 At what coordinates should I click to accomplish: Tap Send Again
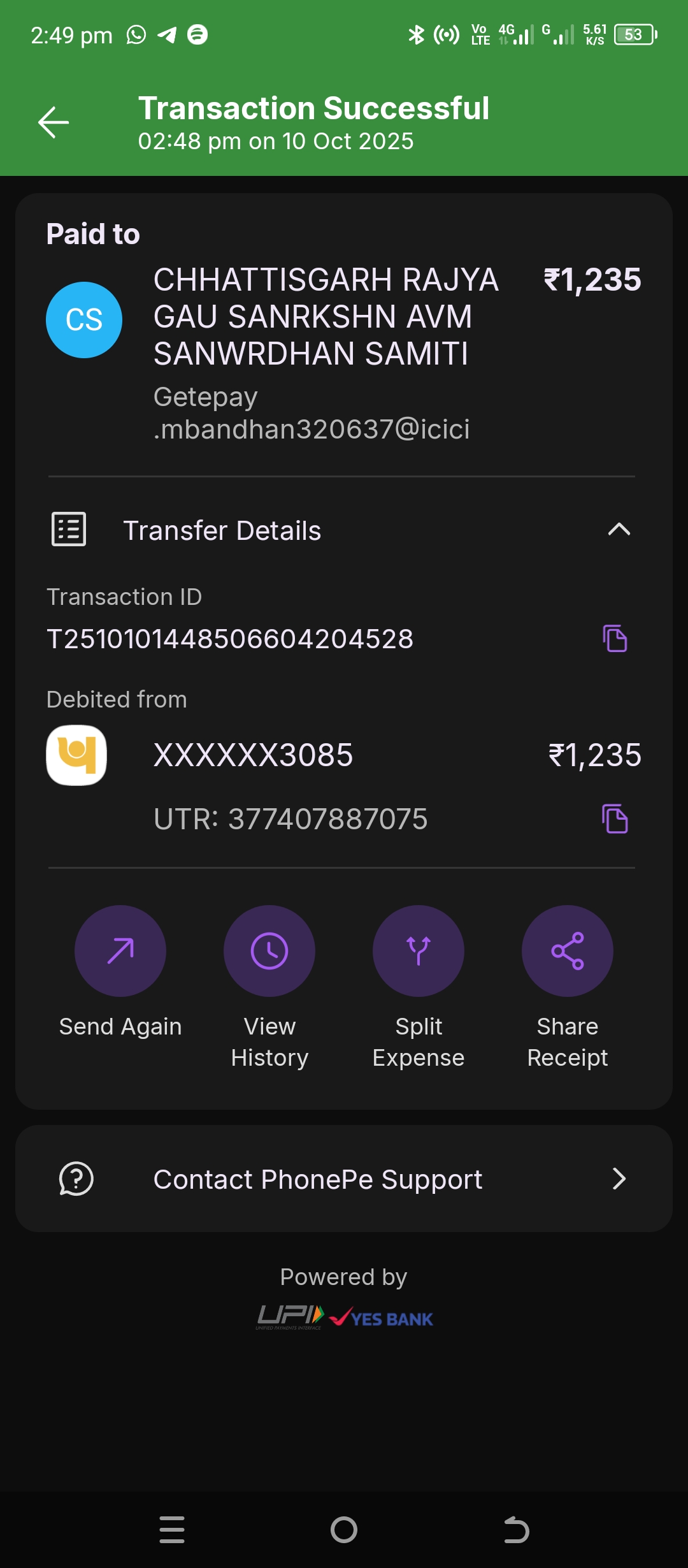[x=120, y=951]
